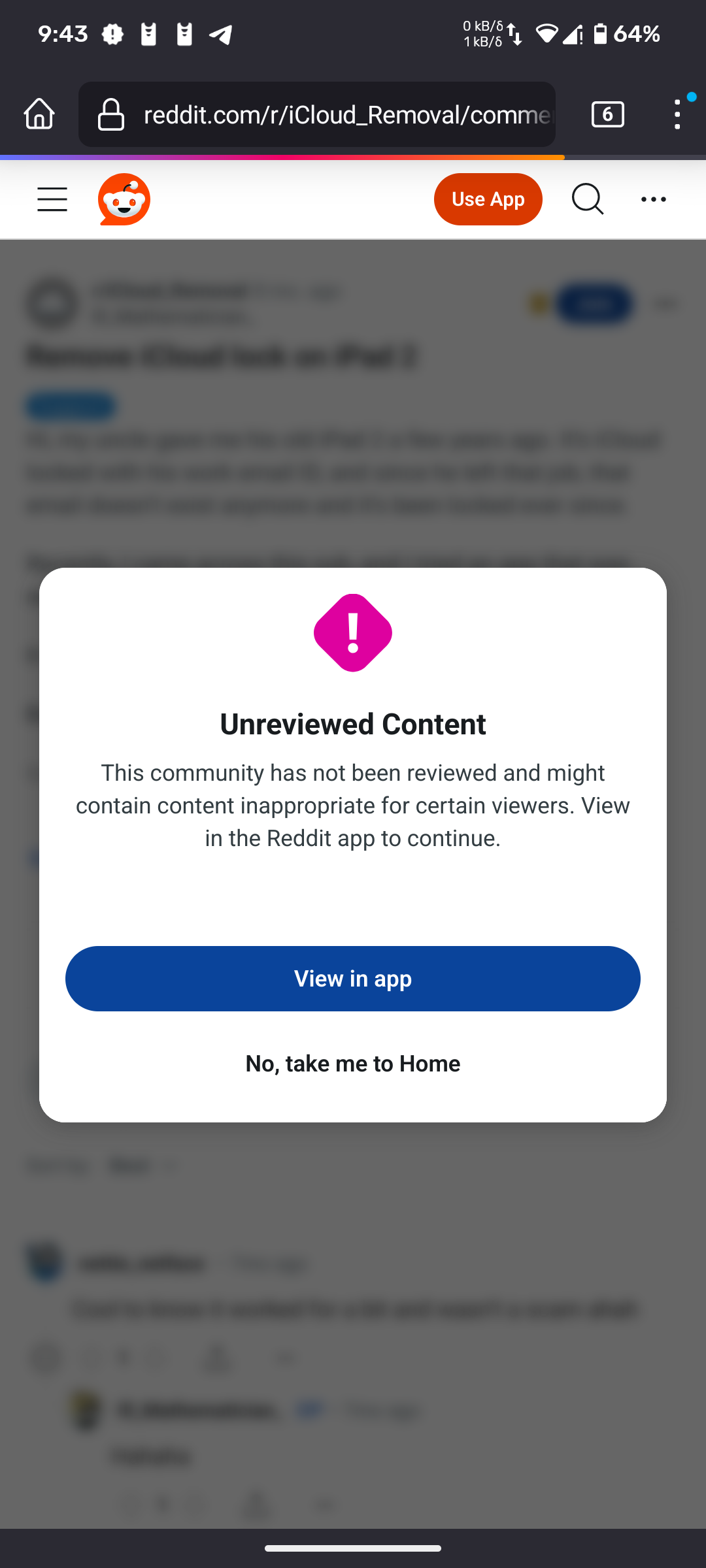Open Reddit's three-dot options menu
This screenshot has height=1568, width=706.
[x=654, y=199]
